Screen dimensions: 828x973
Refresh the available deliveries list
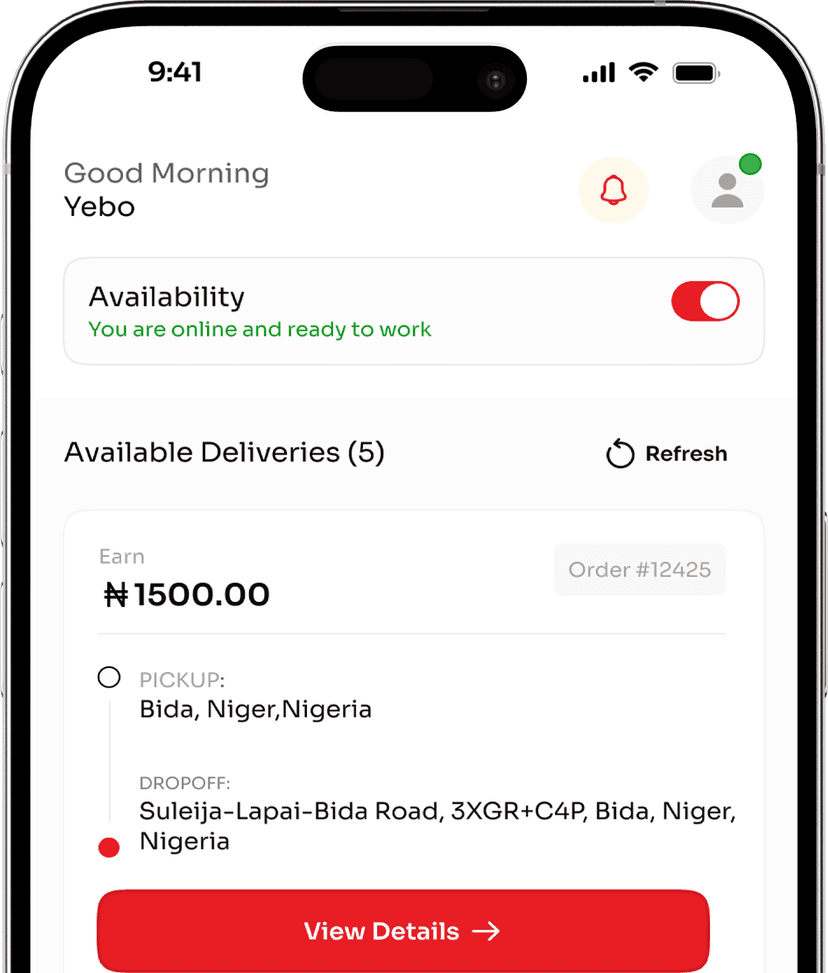click(667, 454)
